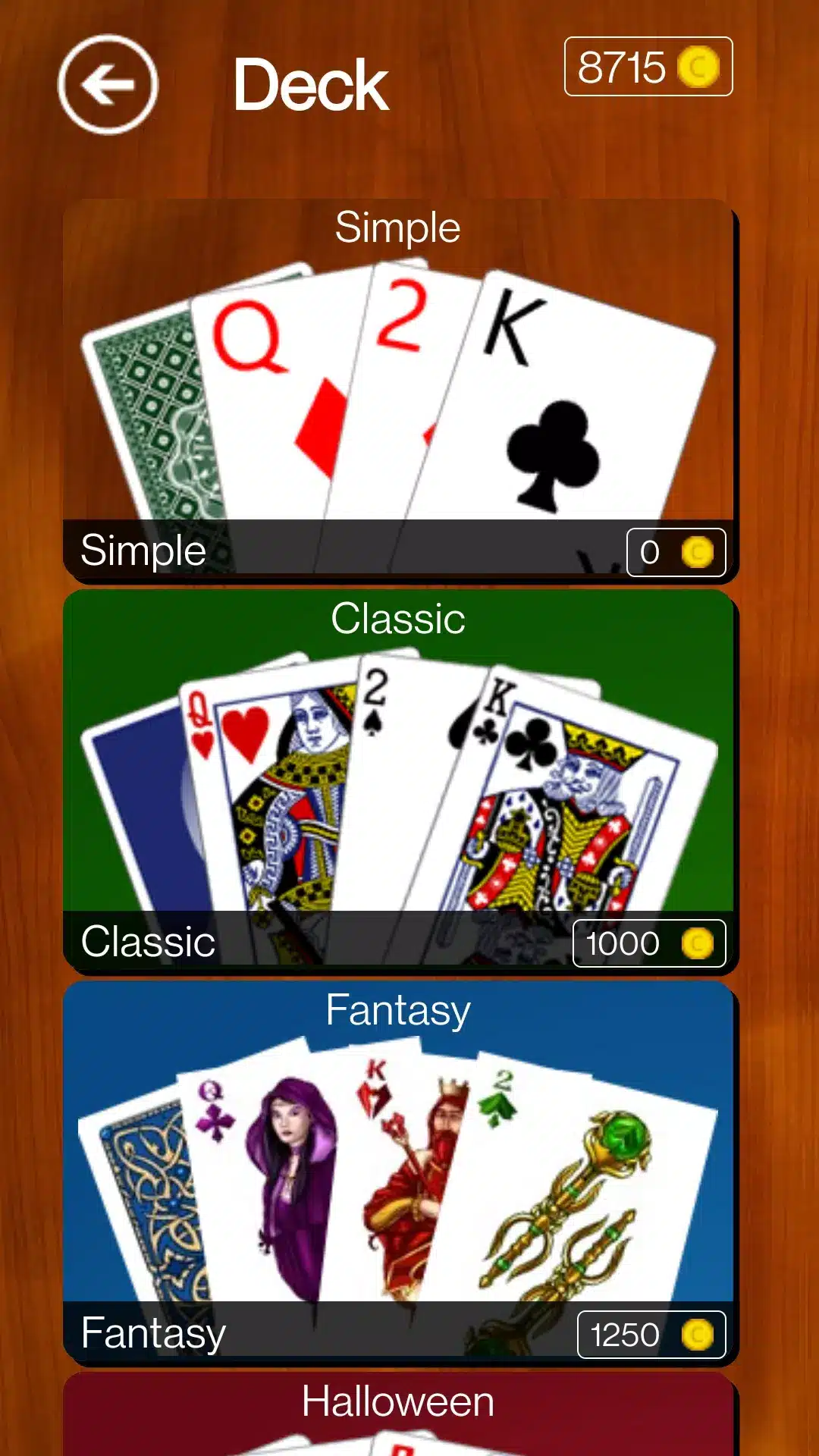Go back using the arrow icon
Image resolution: width=819 pixels, height=1456 pixels.
point(108,85)
